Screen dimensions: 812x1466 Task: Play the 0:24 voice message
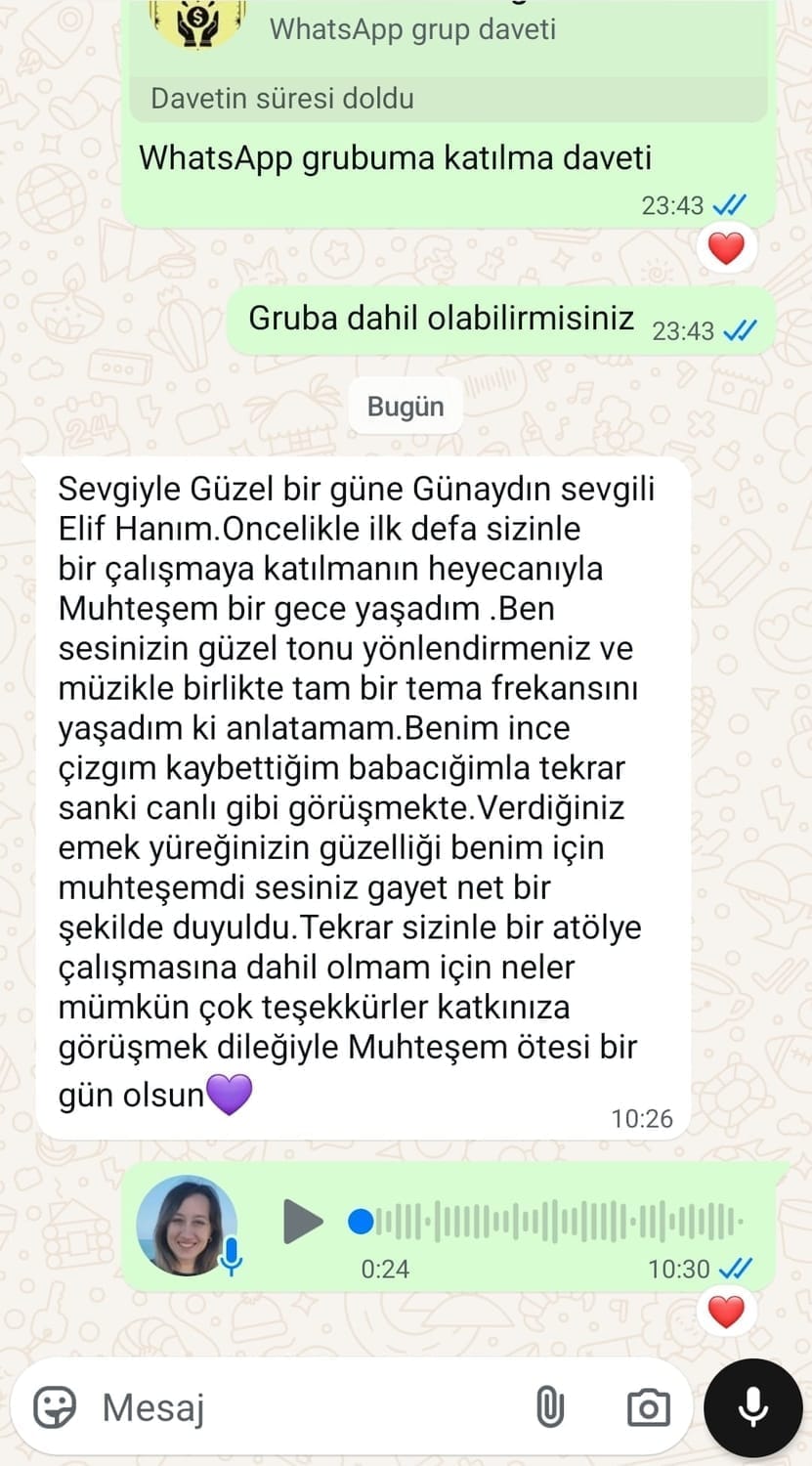pos(303,1221)
